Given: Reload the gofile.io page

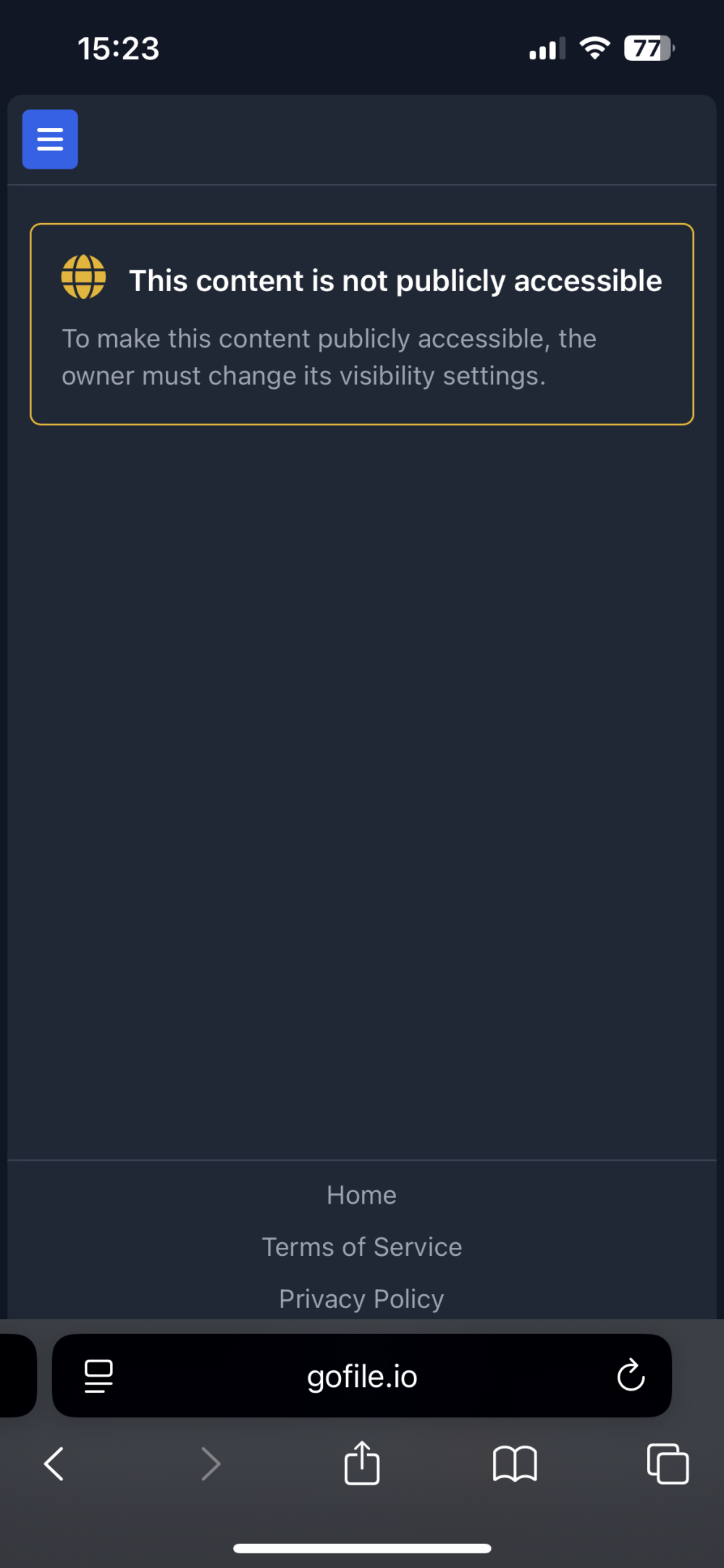Looking at the screenshot, I should tap(631, 1375).
